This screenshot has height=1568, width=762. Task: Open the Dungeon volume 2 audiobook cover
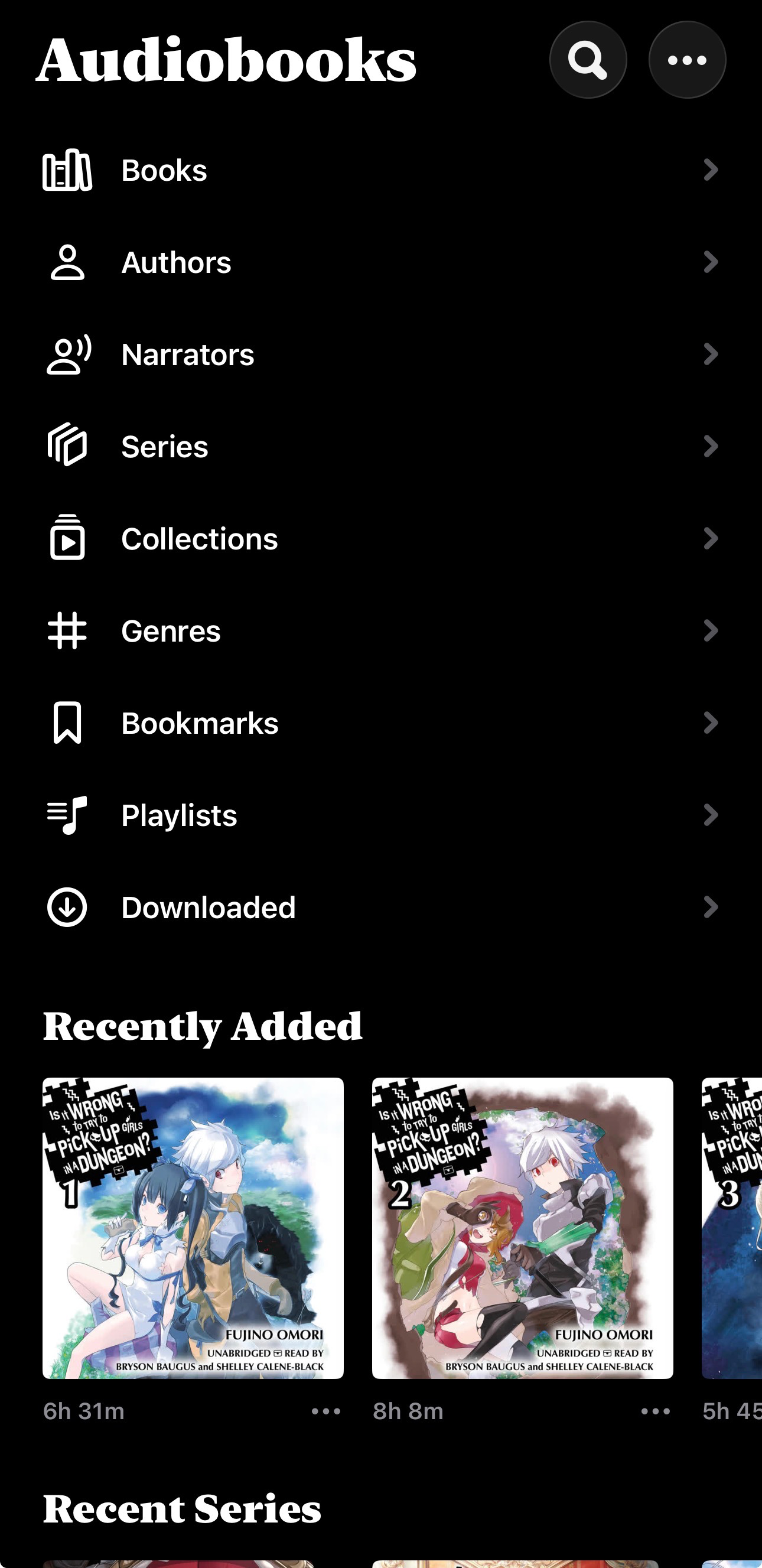(522, 1228)
